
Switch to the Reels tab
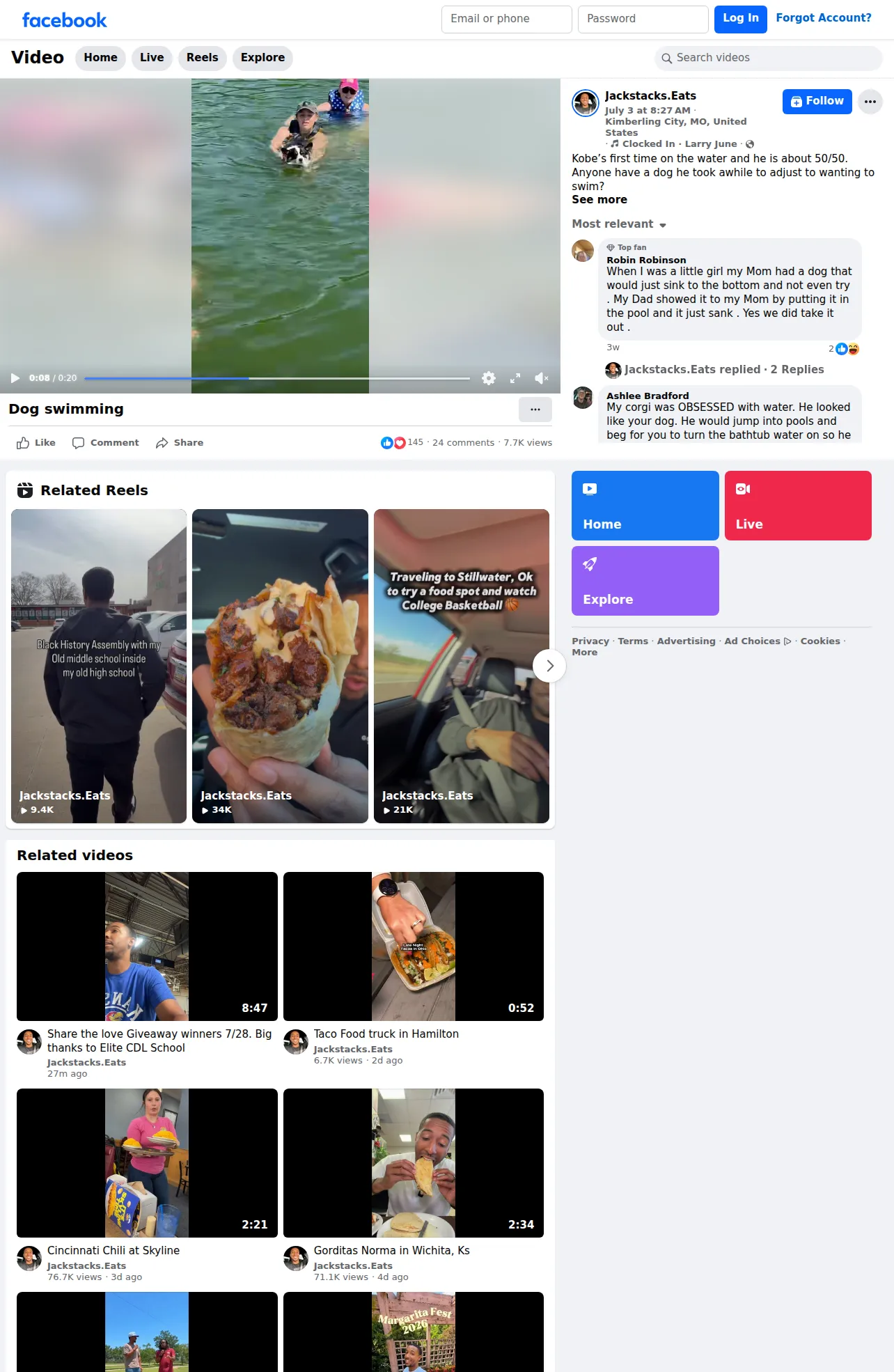202,58
